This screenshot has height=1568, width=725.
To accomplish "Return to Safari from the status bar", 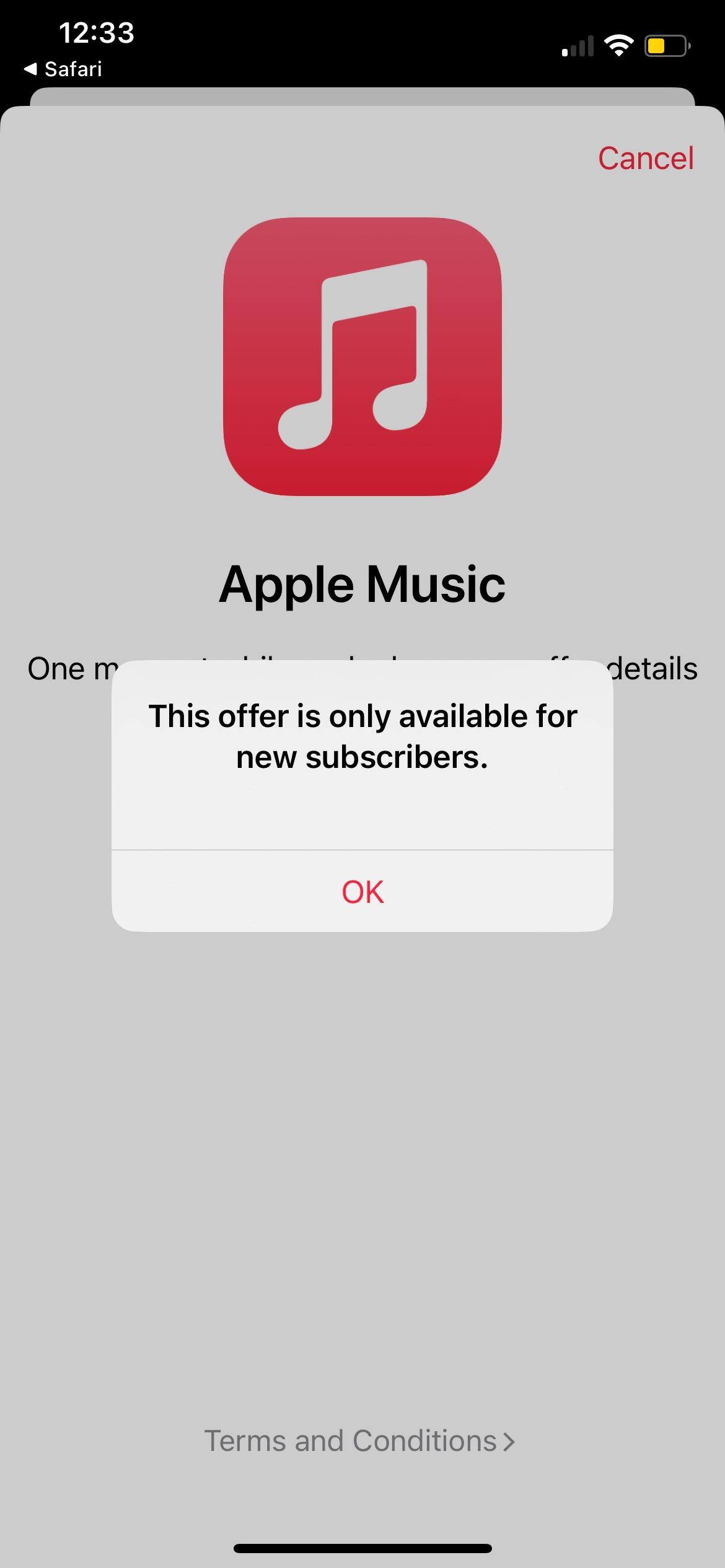I will click(x=63, y=69).
